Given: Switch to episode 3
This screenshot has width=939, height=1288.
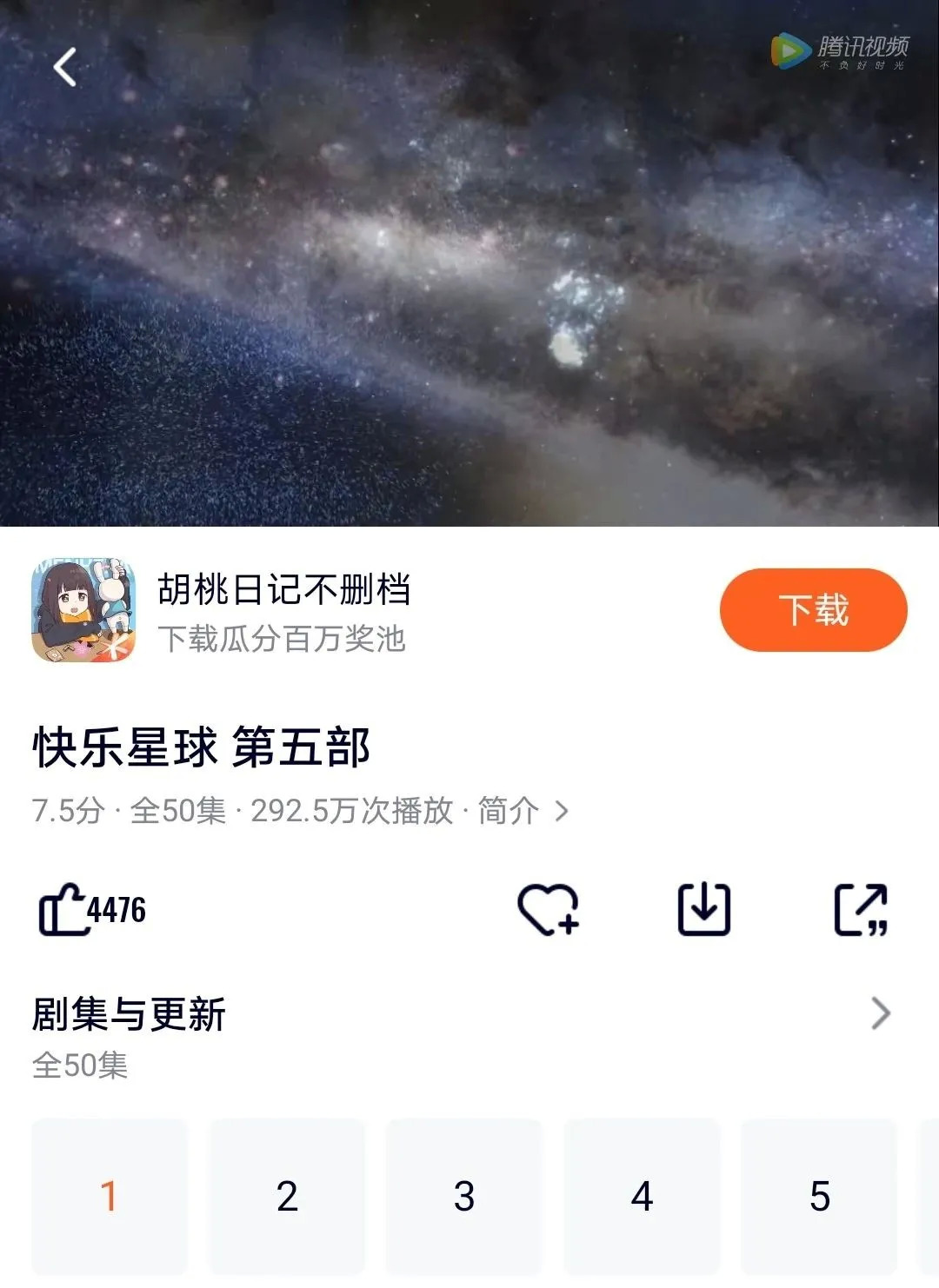Looking at the screenshot, I should point(464,1196).
